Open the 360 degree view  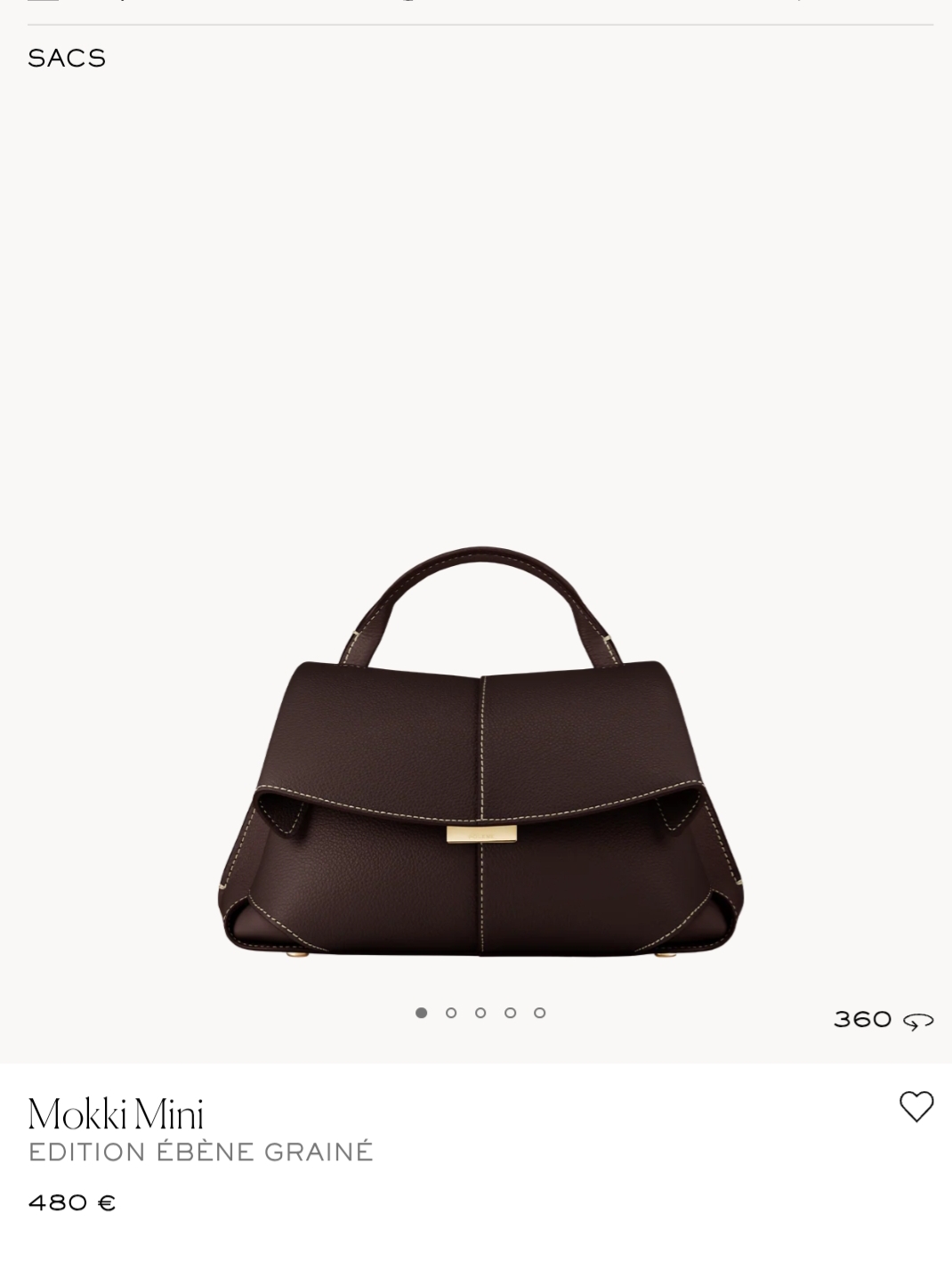click(x=883, y=1020)
